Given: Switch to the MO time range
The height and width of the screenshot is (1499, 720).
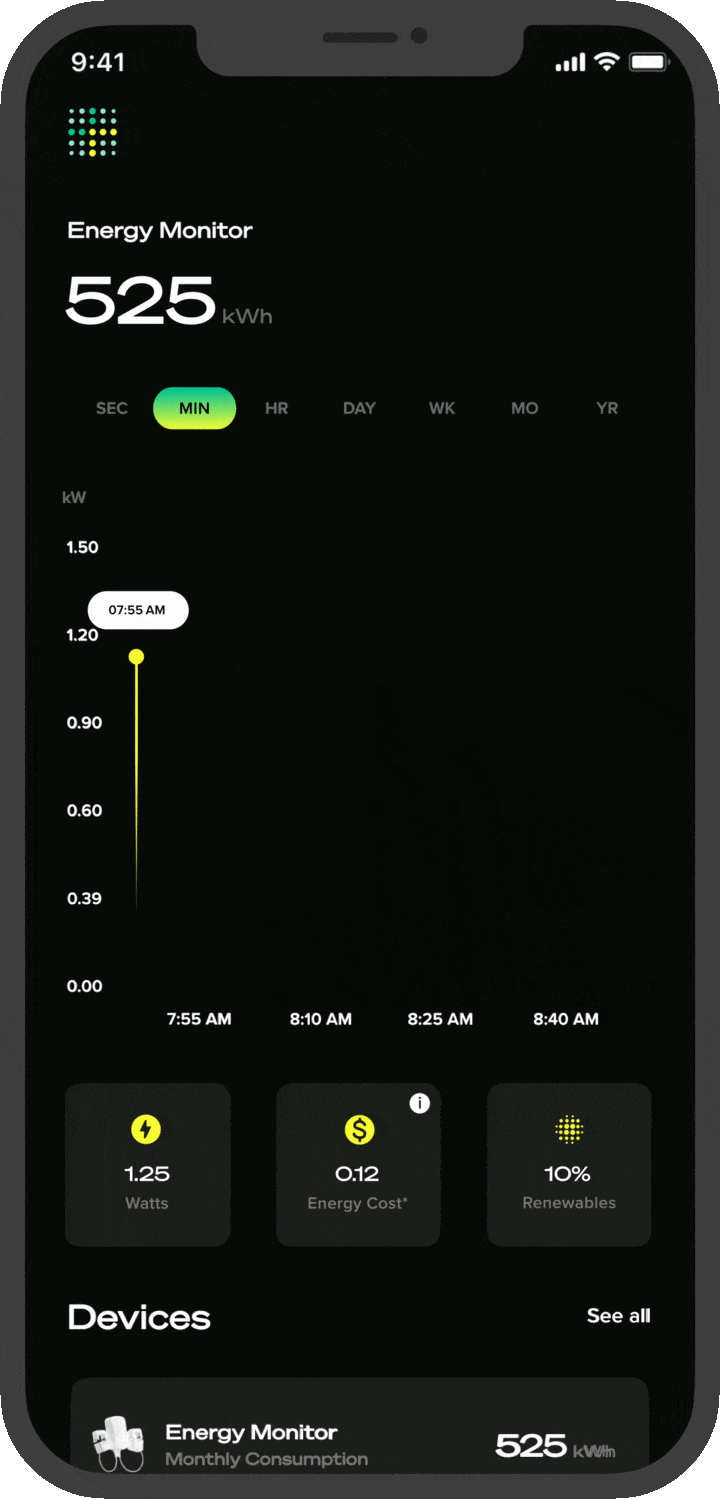Looking at the screenshot, I should tap(524, 408).
